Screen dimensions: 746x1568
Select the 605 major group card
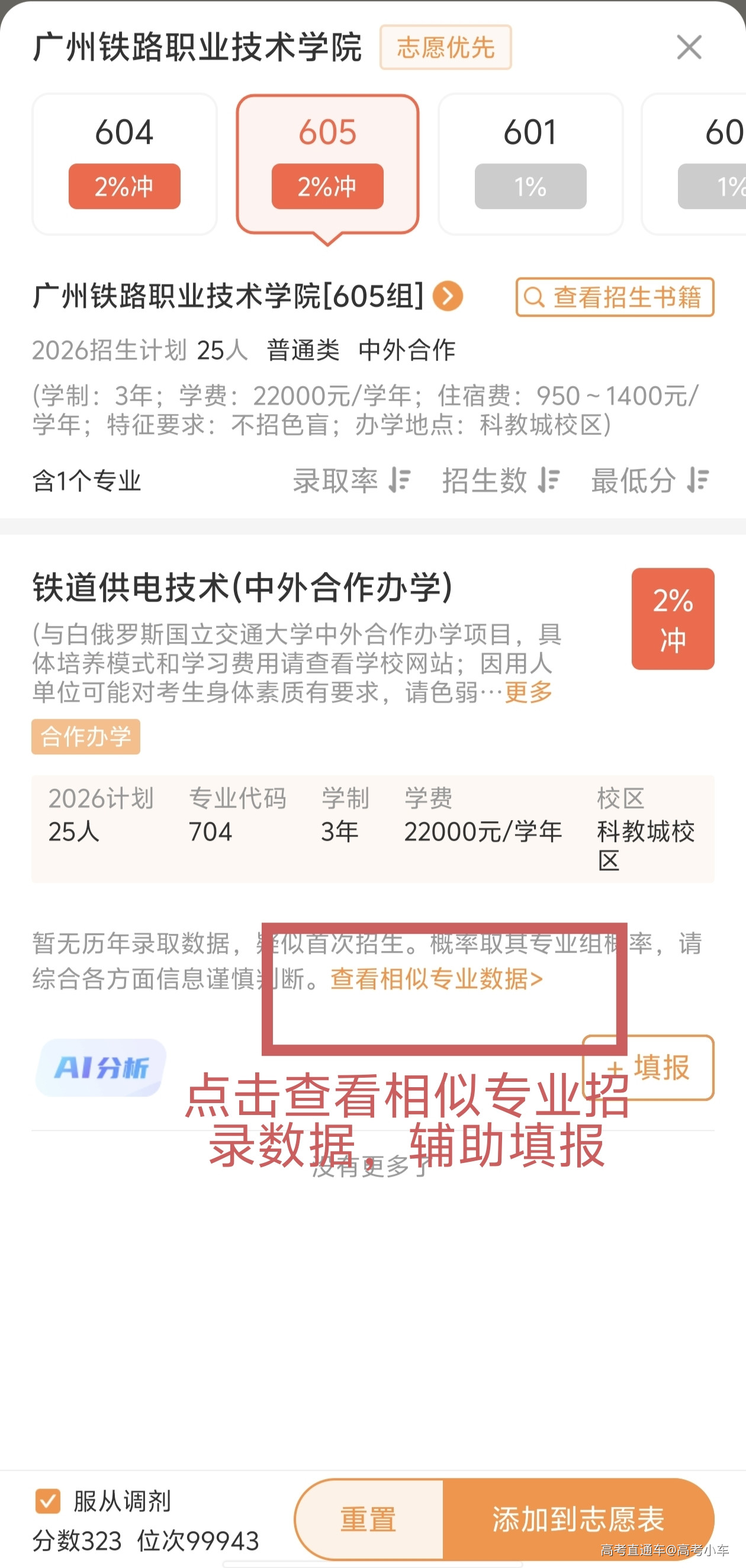click(x=327, y=164)
